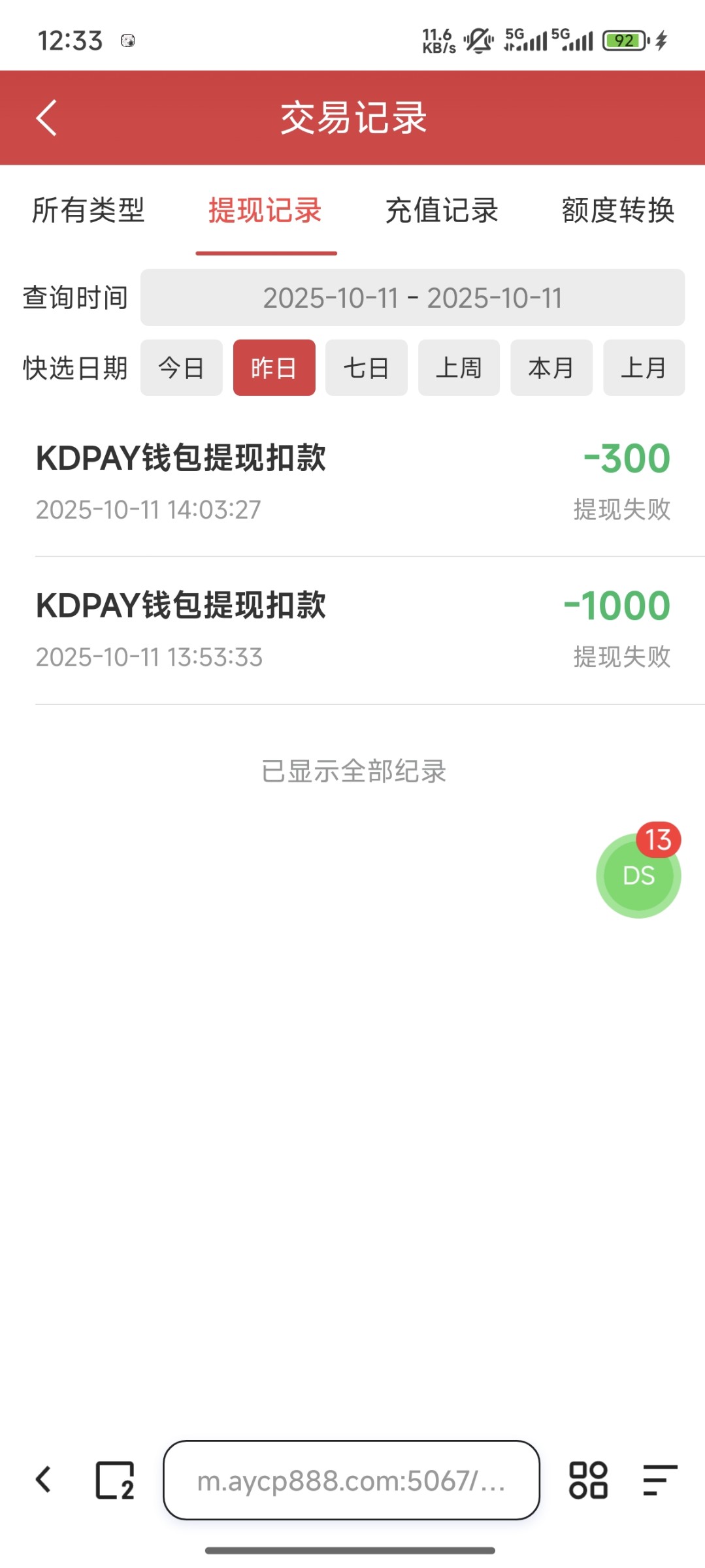Choose the 本月 quick date

pyautogui.click(x=551, y=368)
